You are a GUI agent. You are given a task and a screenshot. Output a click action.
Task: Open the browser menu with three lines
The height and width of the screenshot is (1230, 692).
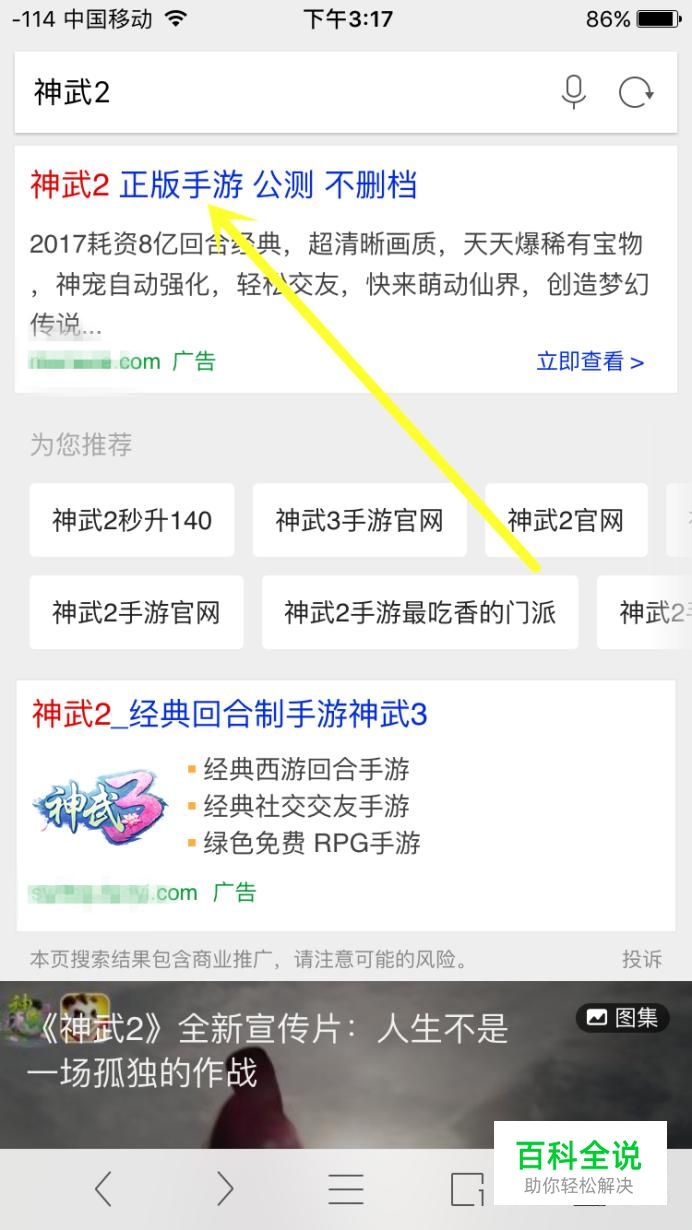(x=346, y=1189)
